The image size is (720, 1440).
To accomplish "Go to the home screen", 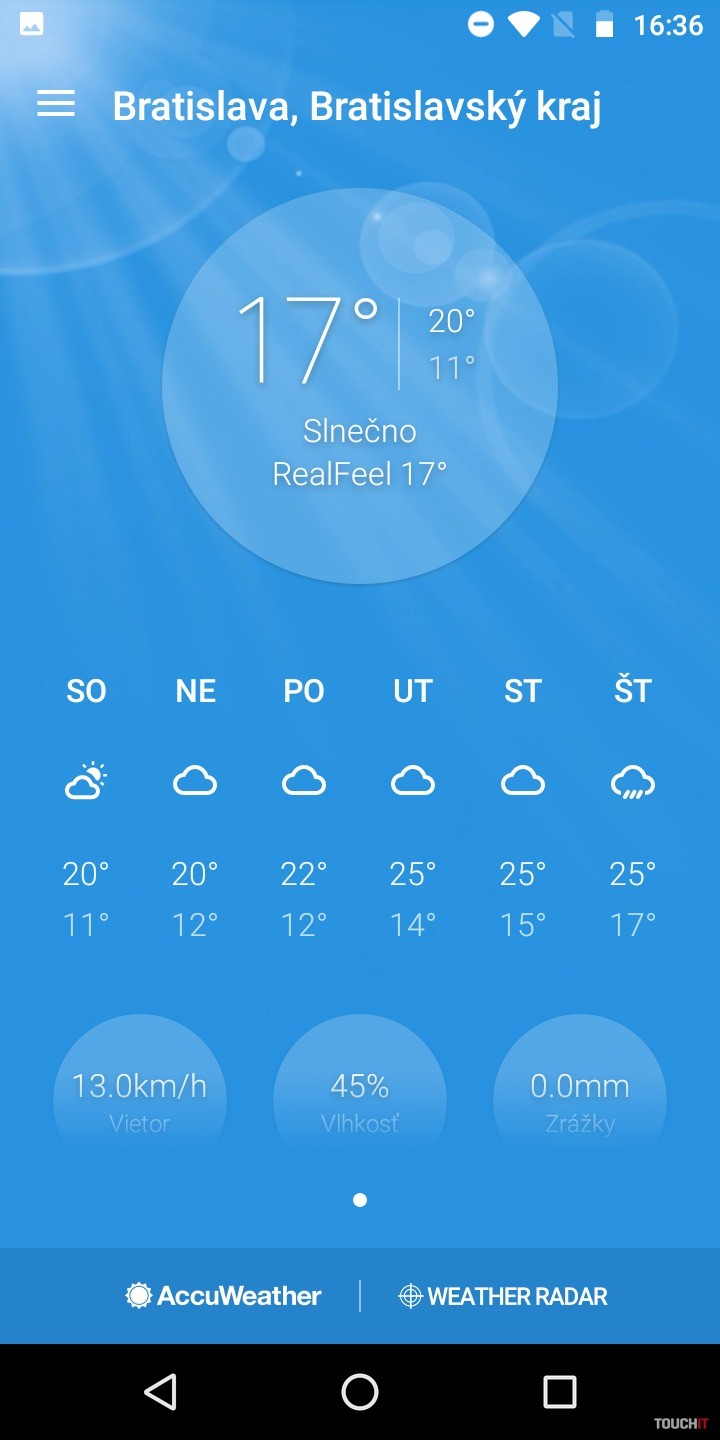I will (360, 1391).
